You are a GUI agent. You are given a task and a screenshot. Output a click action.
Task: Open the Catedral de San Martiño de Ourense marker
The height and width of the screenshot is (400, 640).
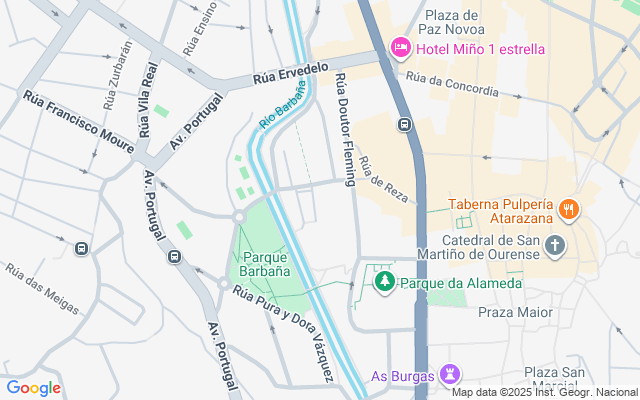tap(556, 245)
